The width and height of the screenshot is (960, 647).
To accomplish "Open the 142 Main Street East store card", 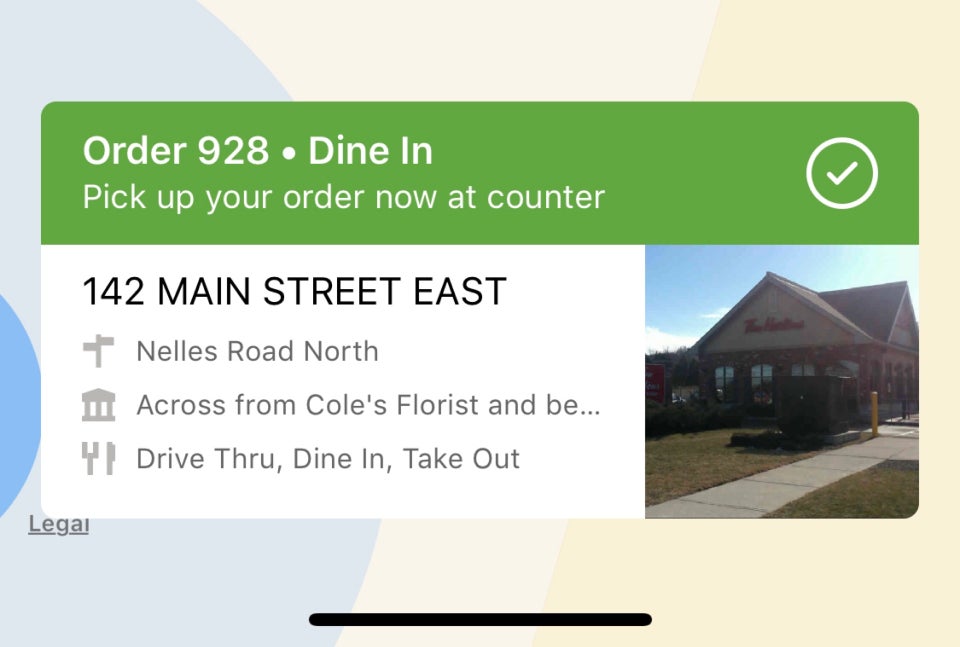I will pyautogui.click(x=342, y=380).
